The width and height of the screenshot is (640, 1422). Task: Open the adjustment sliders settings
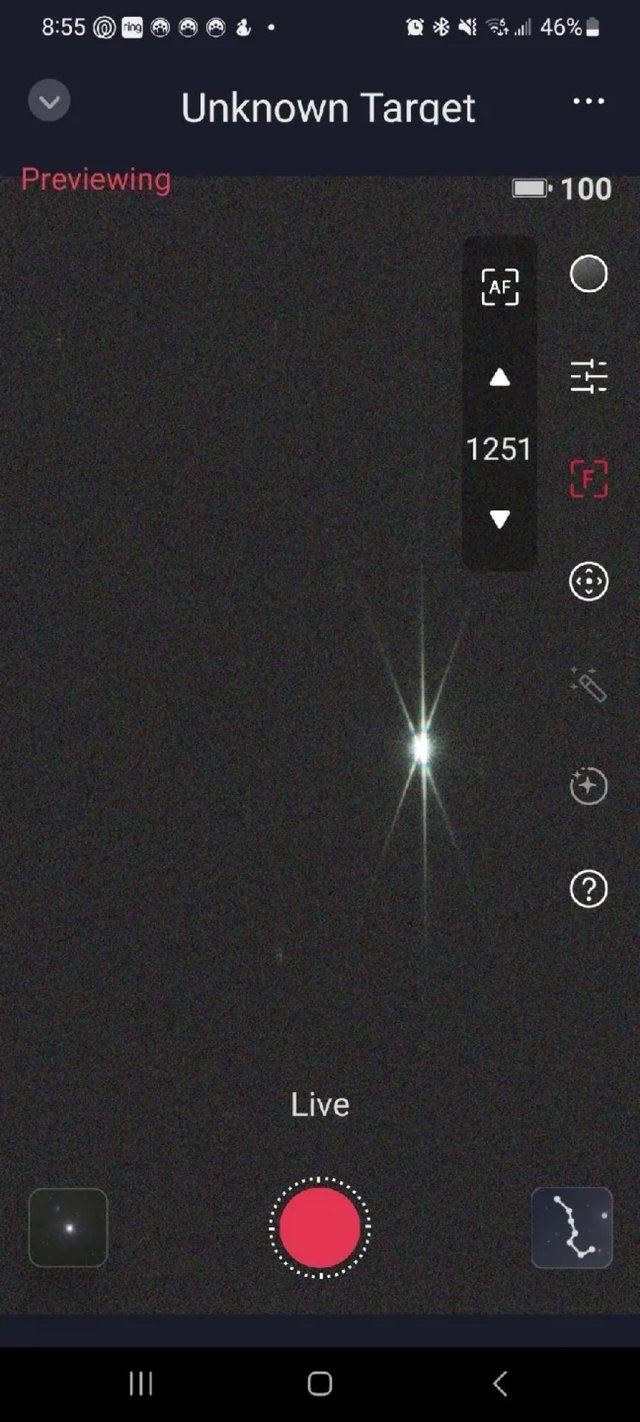click(588, 376)
